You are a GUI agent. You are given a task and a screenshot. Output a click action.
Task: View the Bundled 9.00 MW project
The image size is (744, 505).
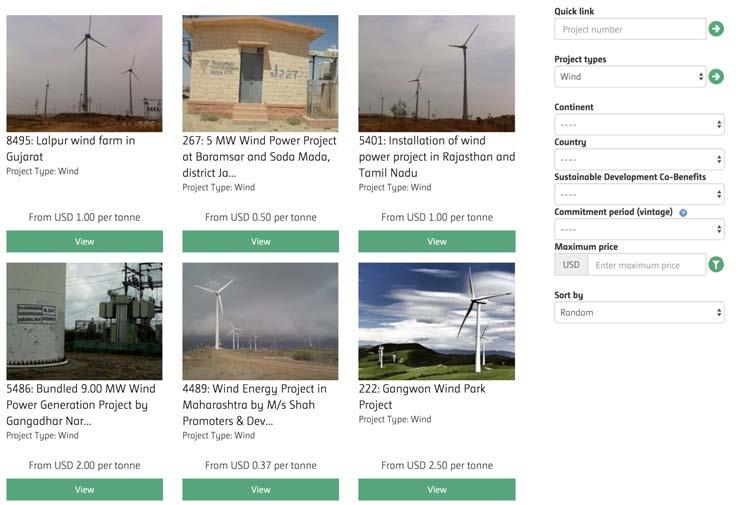click(84, 489)
